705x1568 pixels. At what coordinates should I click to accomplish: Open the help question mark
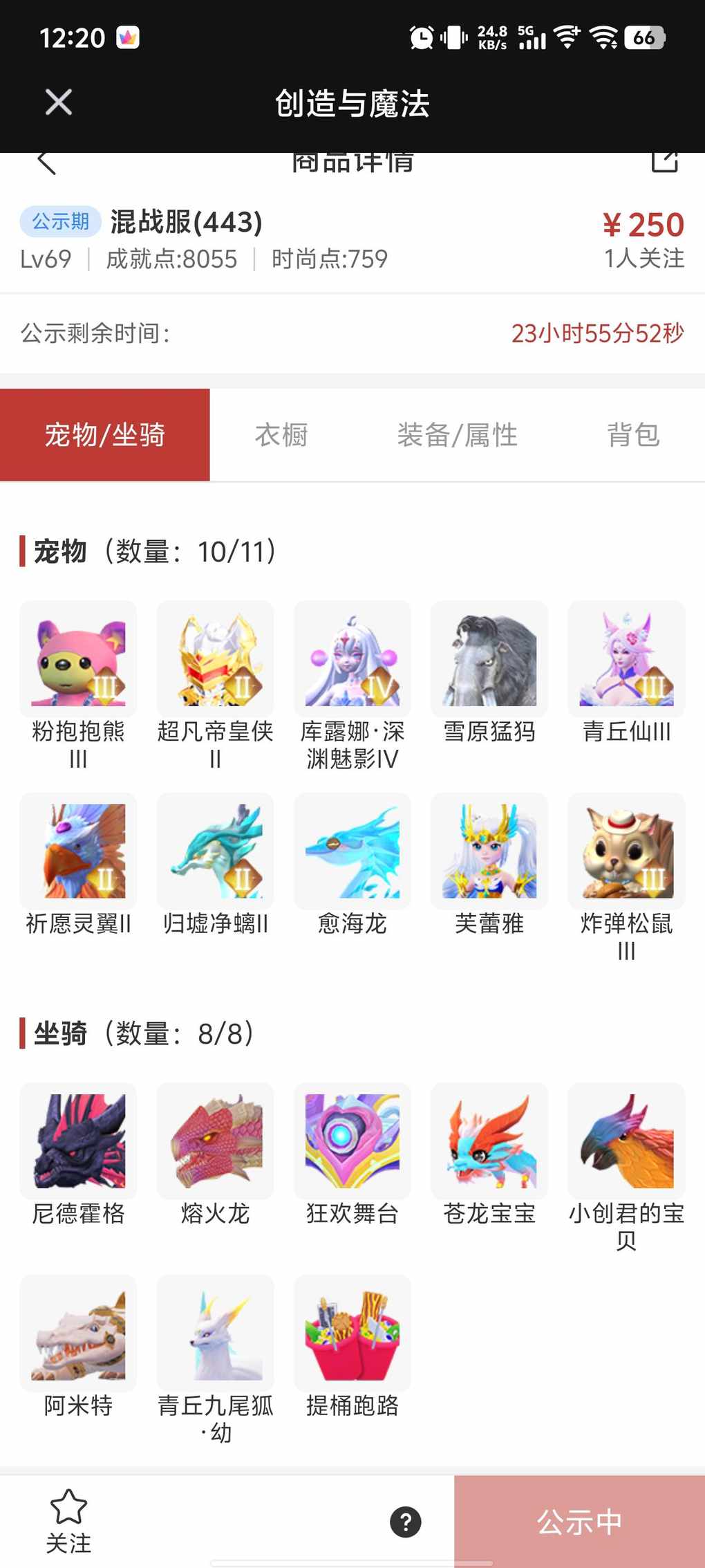click(406, 1522)
